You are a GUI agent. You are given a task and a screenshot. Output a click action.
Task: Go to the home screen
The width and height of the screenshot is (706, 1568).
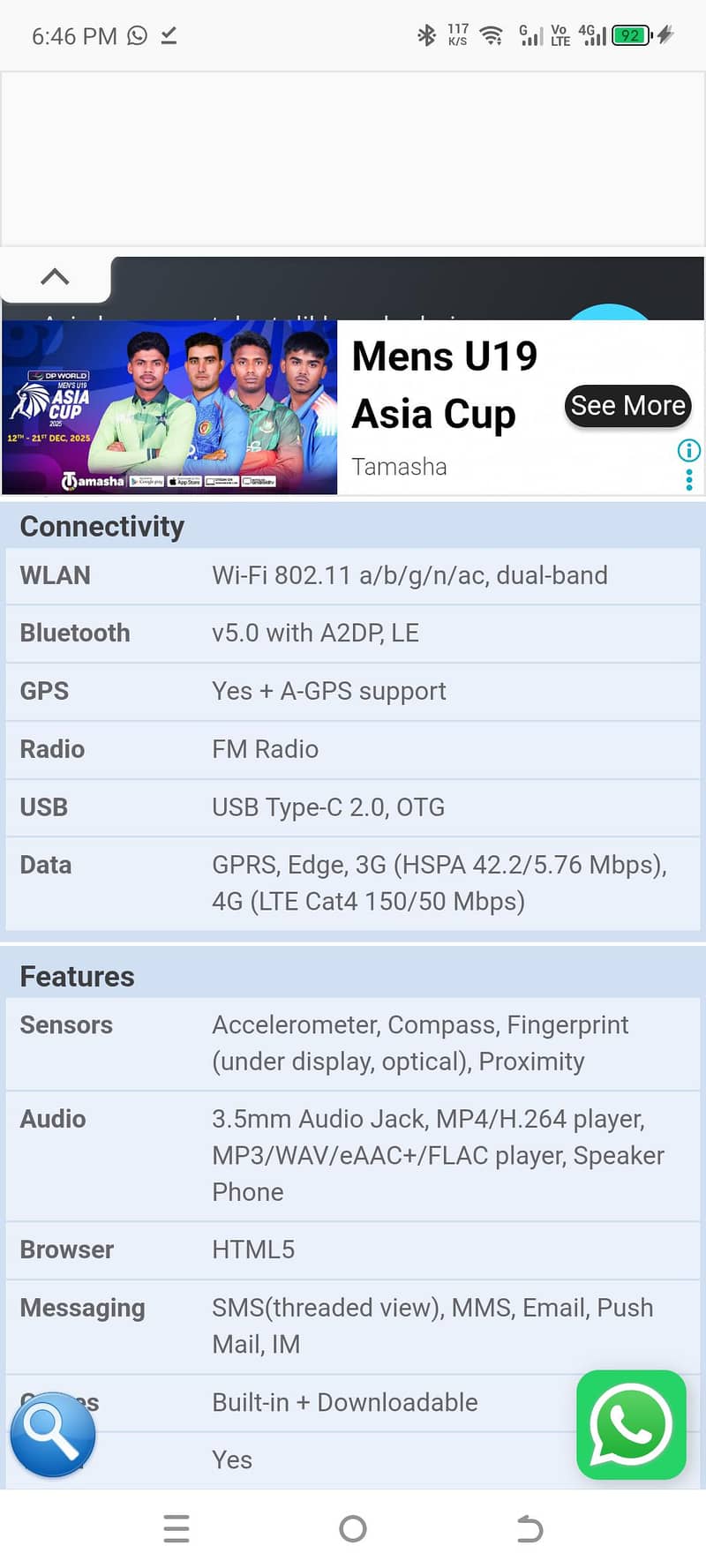(x=353, y=1528)
